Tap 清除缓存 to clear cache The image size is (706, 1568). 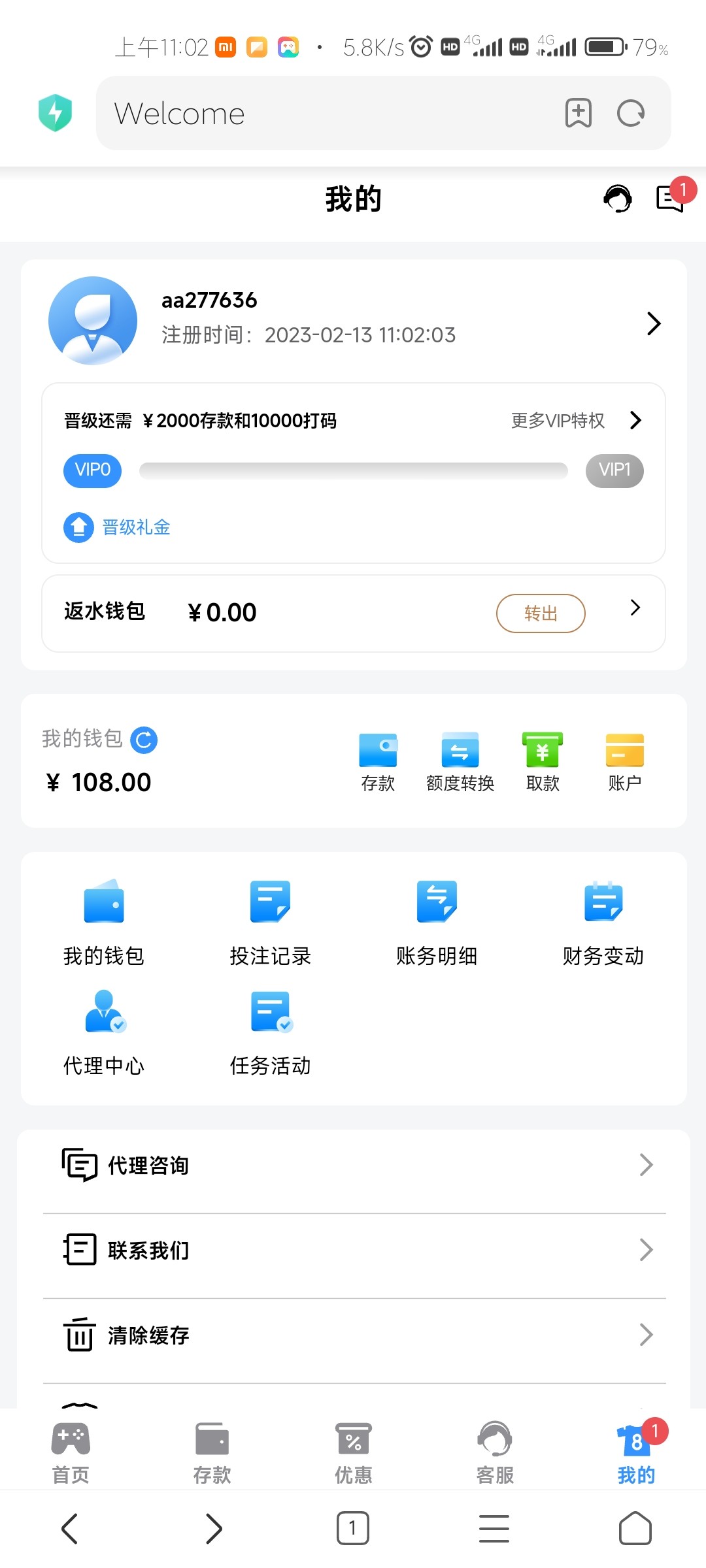pyautogui.click(x=354, y=1335)
